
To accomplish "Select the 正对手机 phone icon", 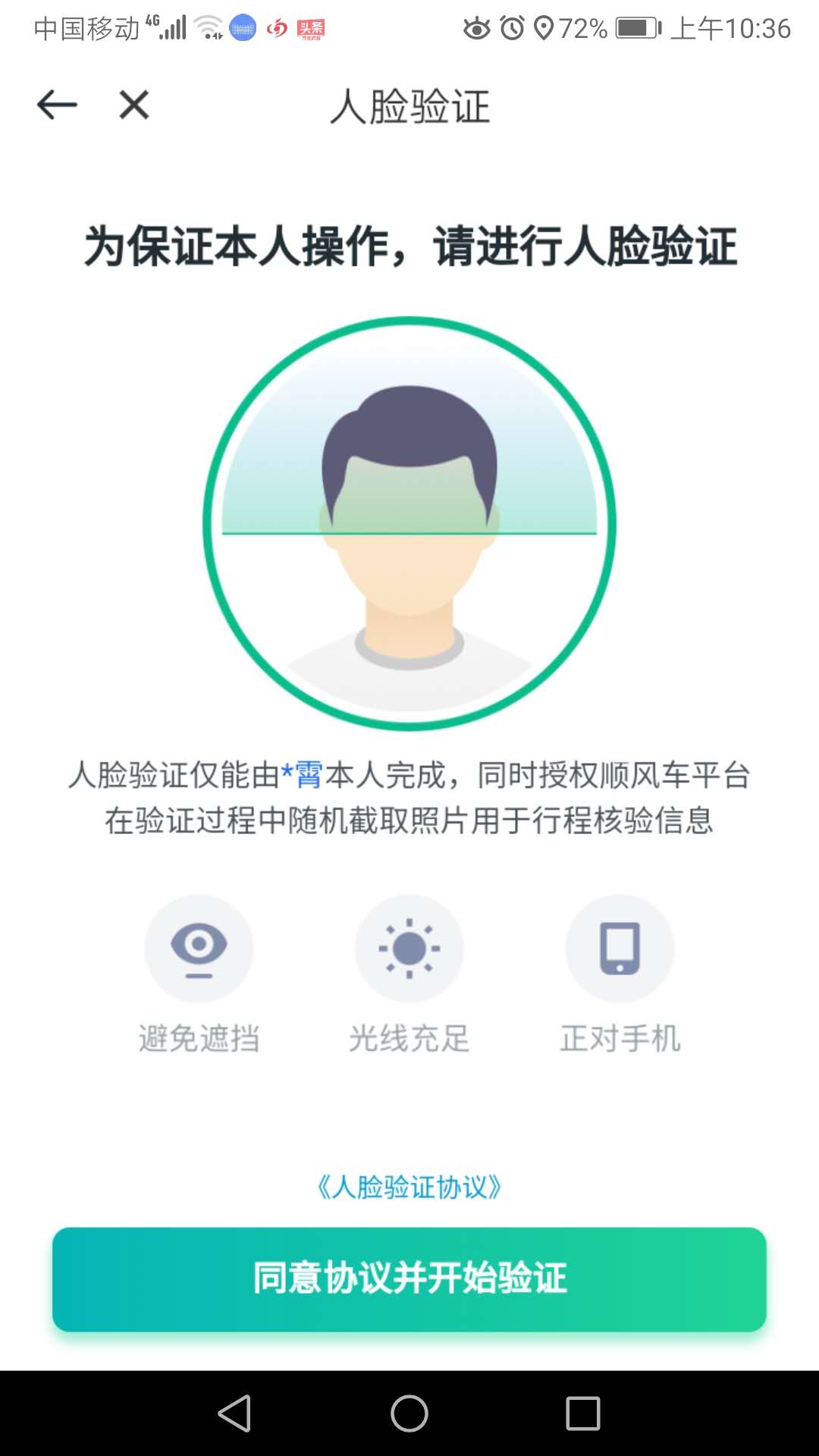I will click(x=620, y=949).
